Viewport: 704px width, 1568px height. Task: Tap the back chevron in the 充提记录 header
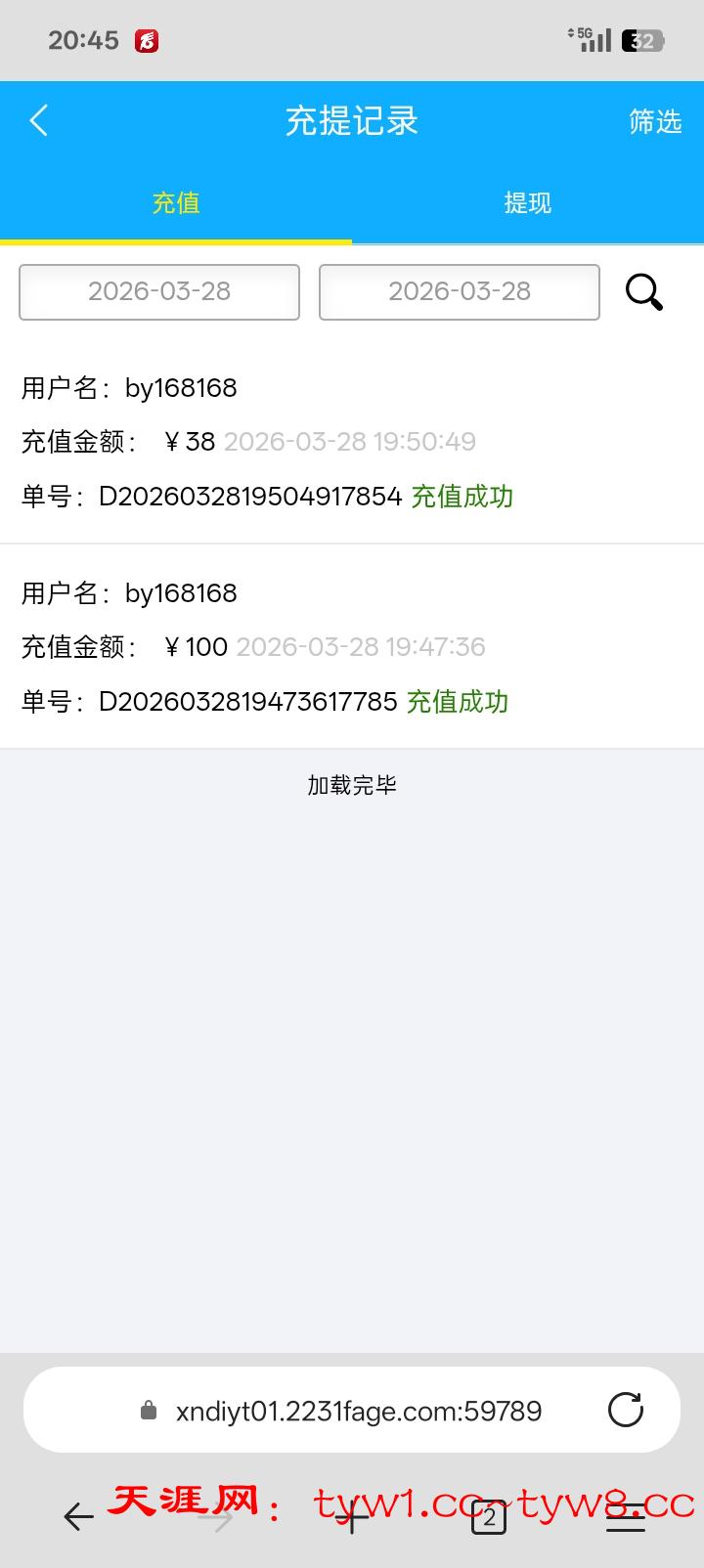coord(38,120)
